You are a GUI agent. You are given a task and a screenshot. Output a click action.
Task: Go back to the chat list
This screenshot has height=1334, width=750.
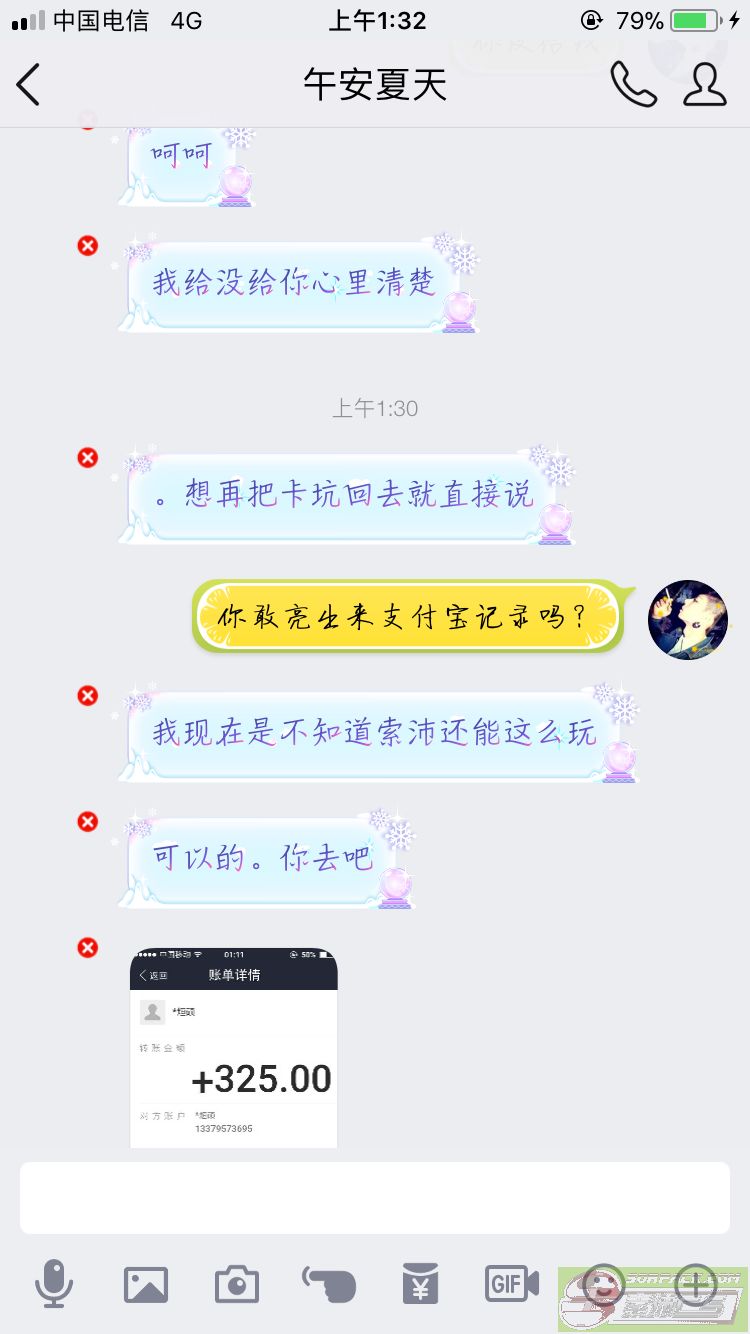(x=29, y=85)
